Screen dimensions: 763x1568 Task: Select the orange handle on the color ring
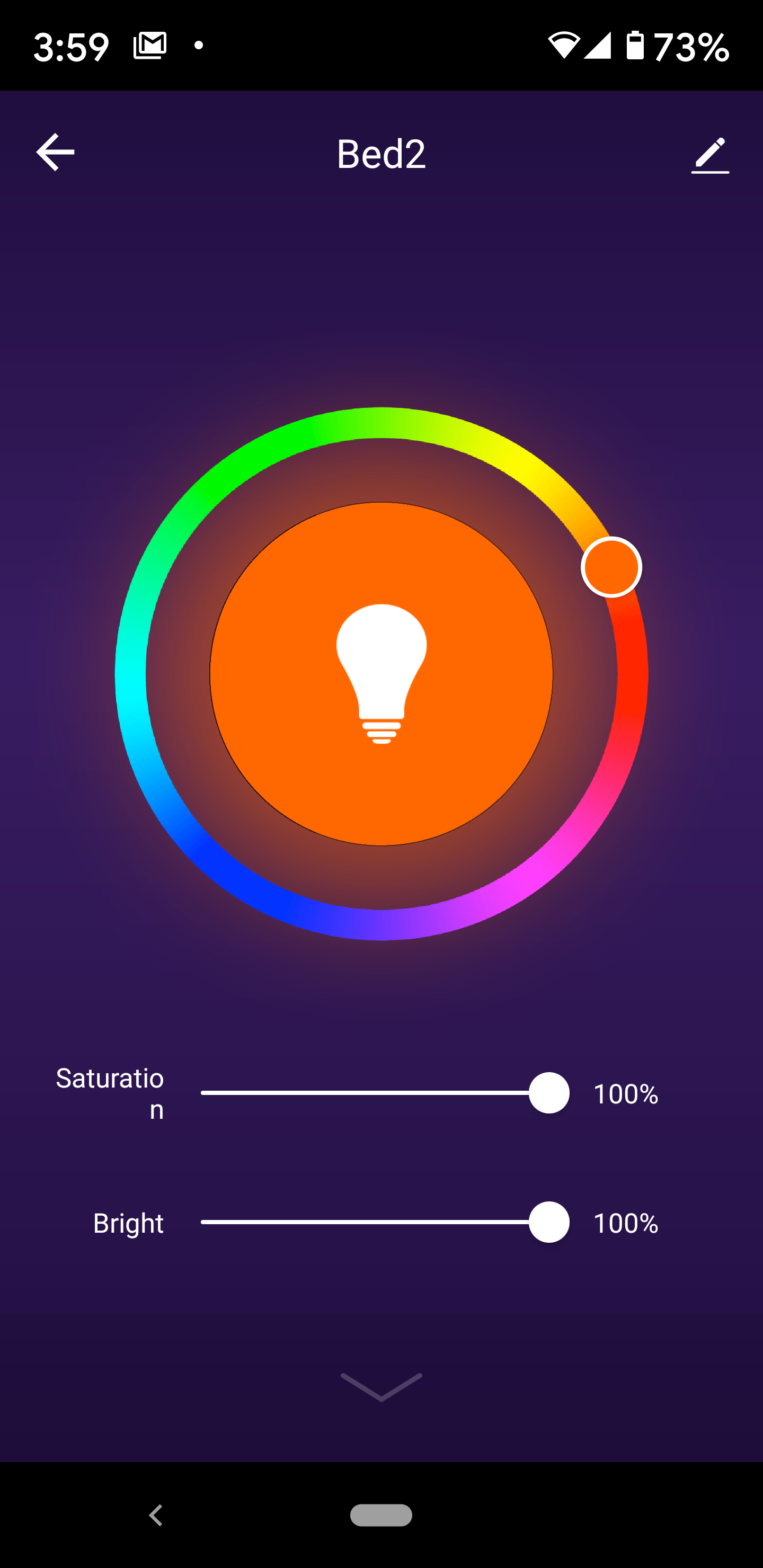pos(611,567)
